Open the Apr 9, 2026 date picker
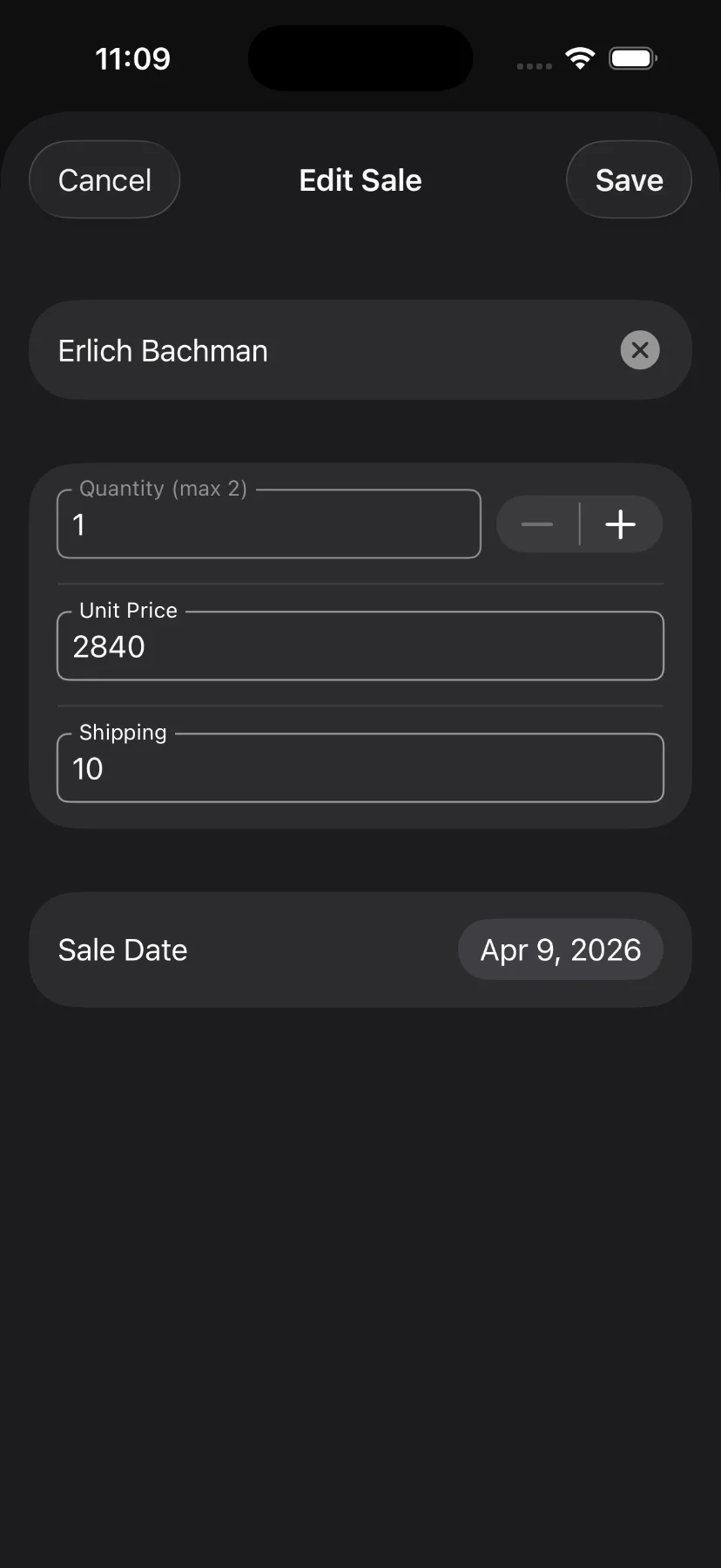Image resolution: width=721 pixels, height=1568 pixels. pos(560,950)
